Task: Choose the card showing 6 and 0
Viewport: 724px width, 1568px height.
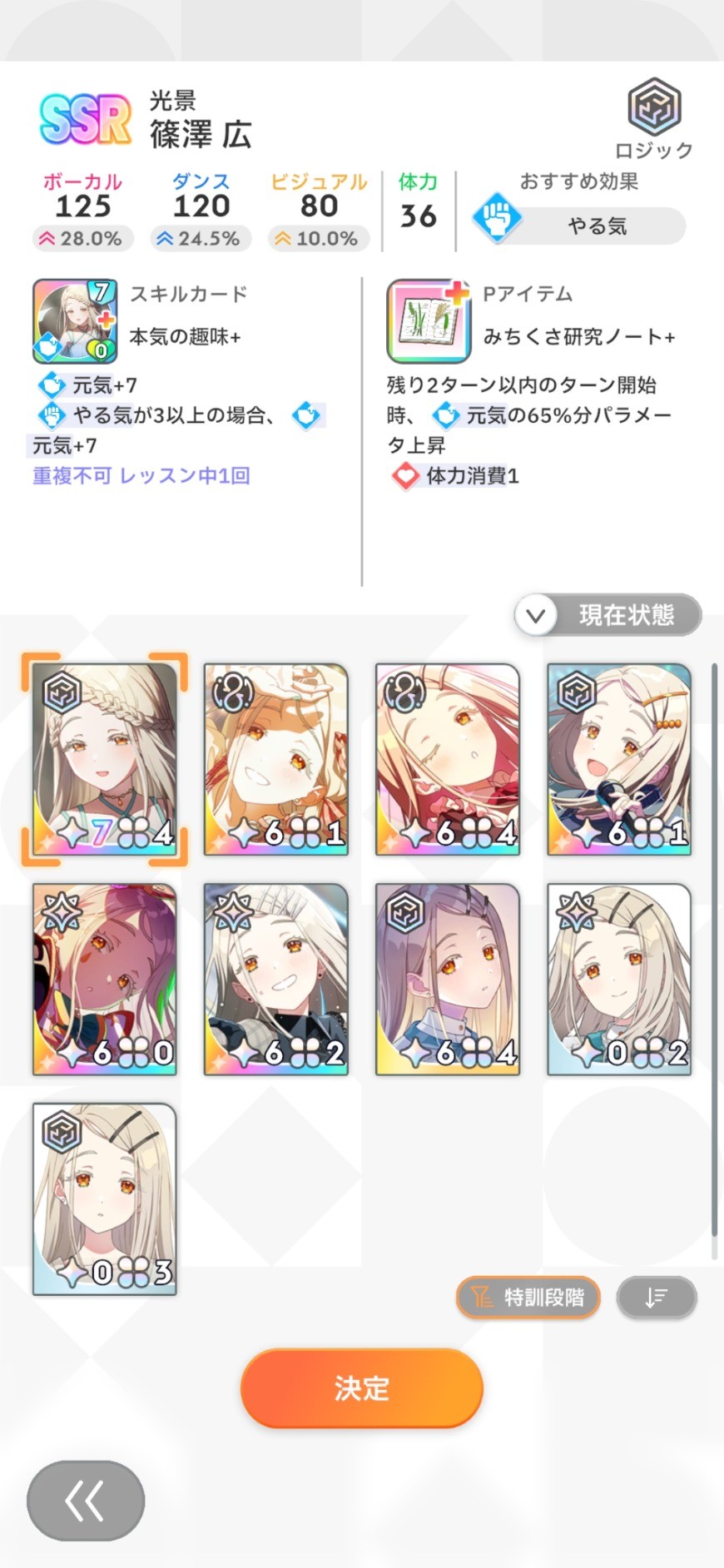Action: point(105,979)
